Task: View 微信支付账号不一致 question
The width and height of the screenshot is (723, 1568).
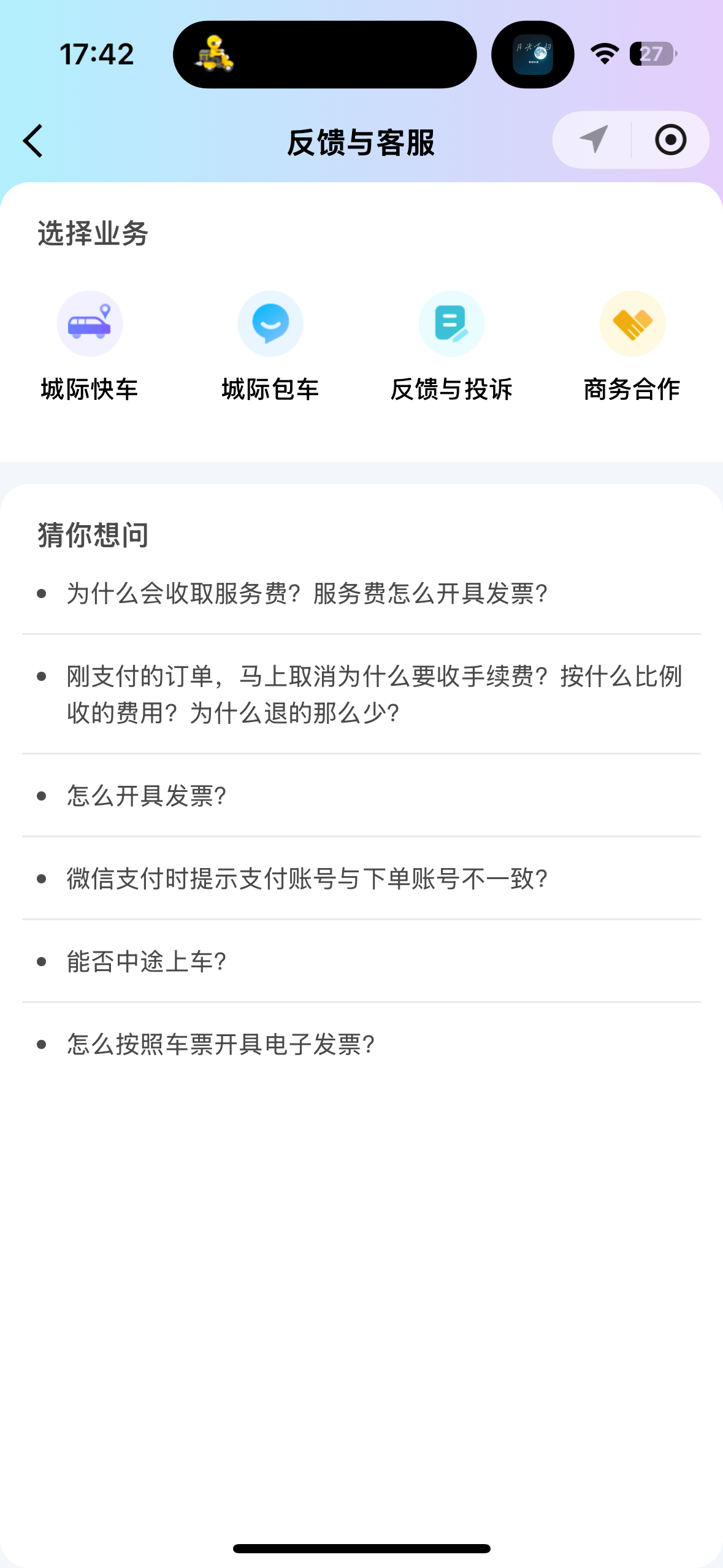Action: click(x=307, y=879)
